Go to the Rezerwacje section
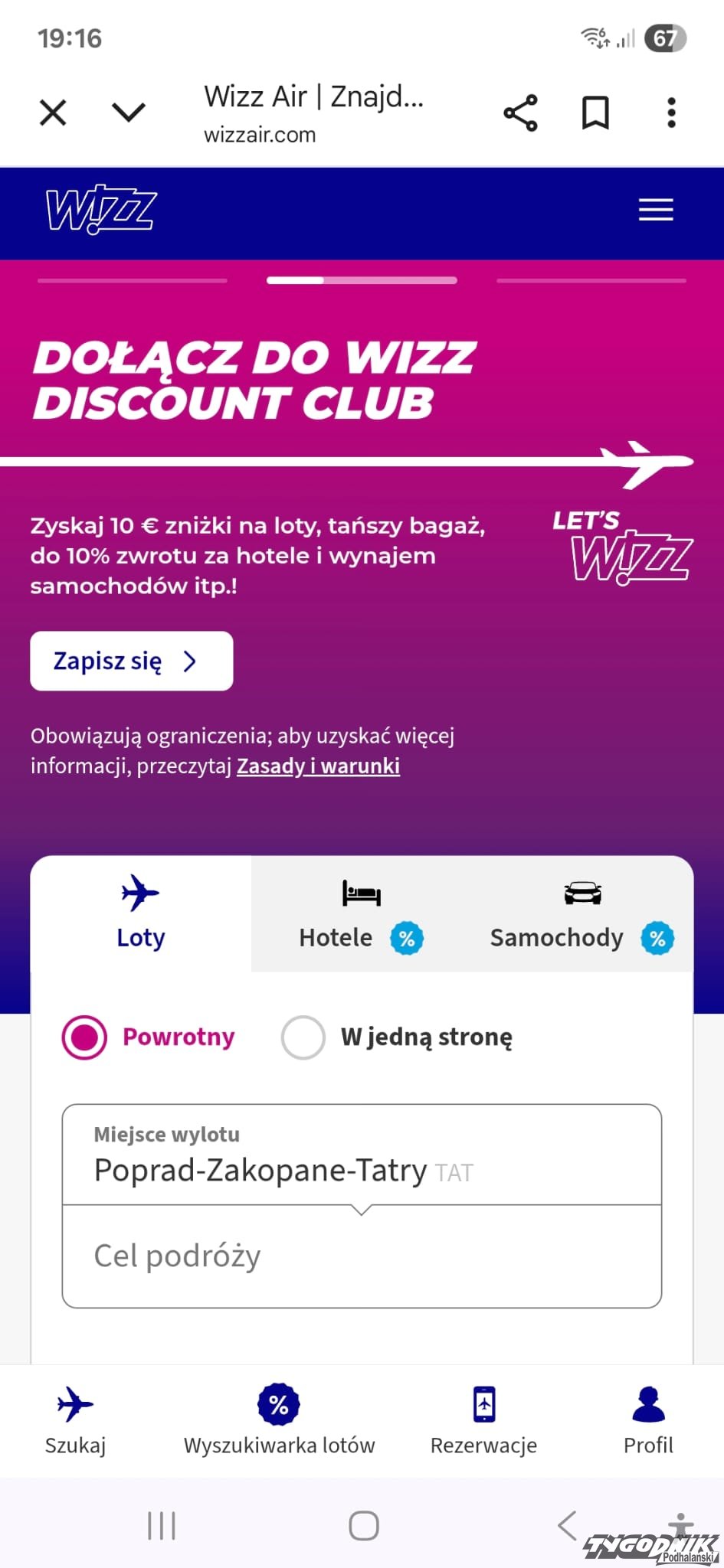This screenshot has width=724, height=1568. click(483, 1420)
